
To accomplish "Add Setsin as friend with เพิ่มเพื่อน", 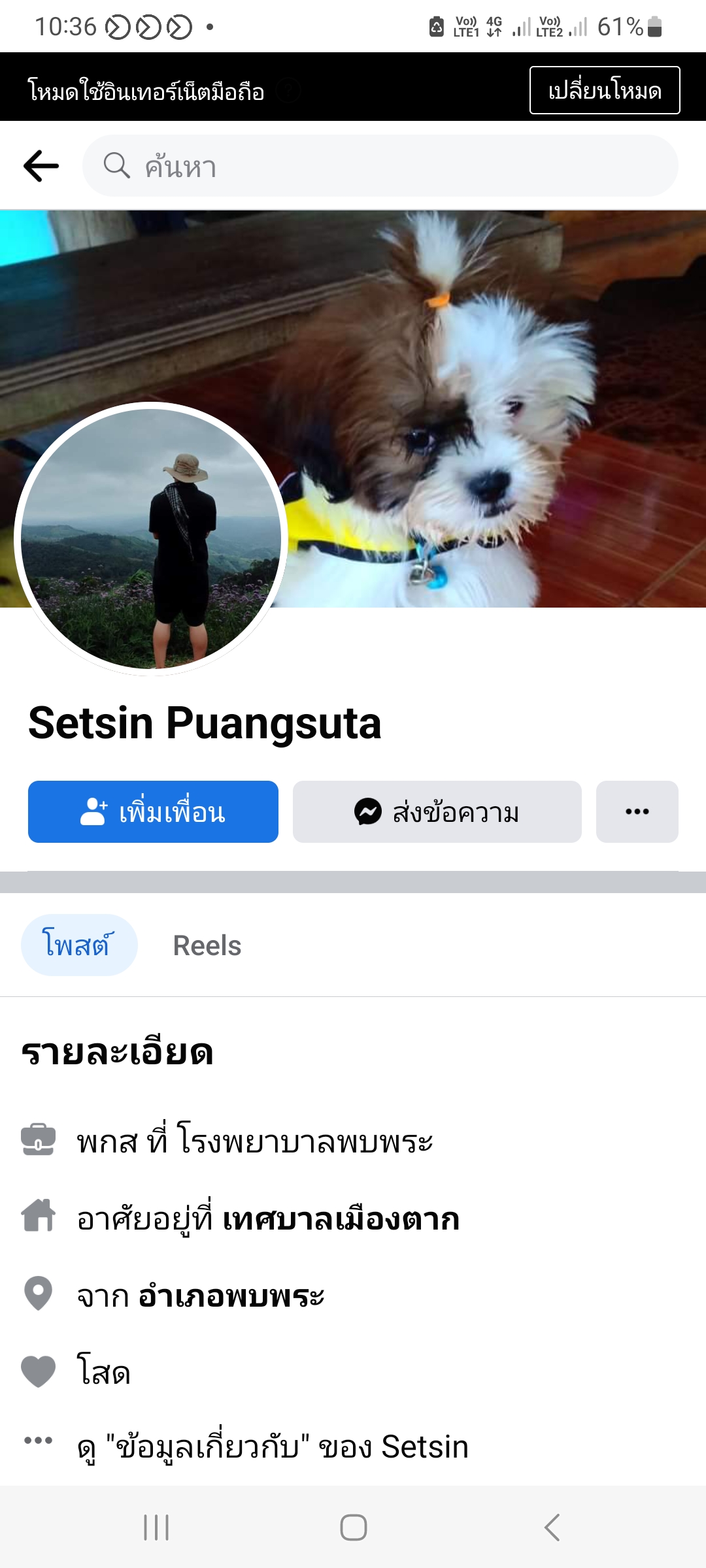I will coord(153,811).
